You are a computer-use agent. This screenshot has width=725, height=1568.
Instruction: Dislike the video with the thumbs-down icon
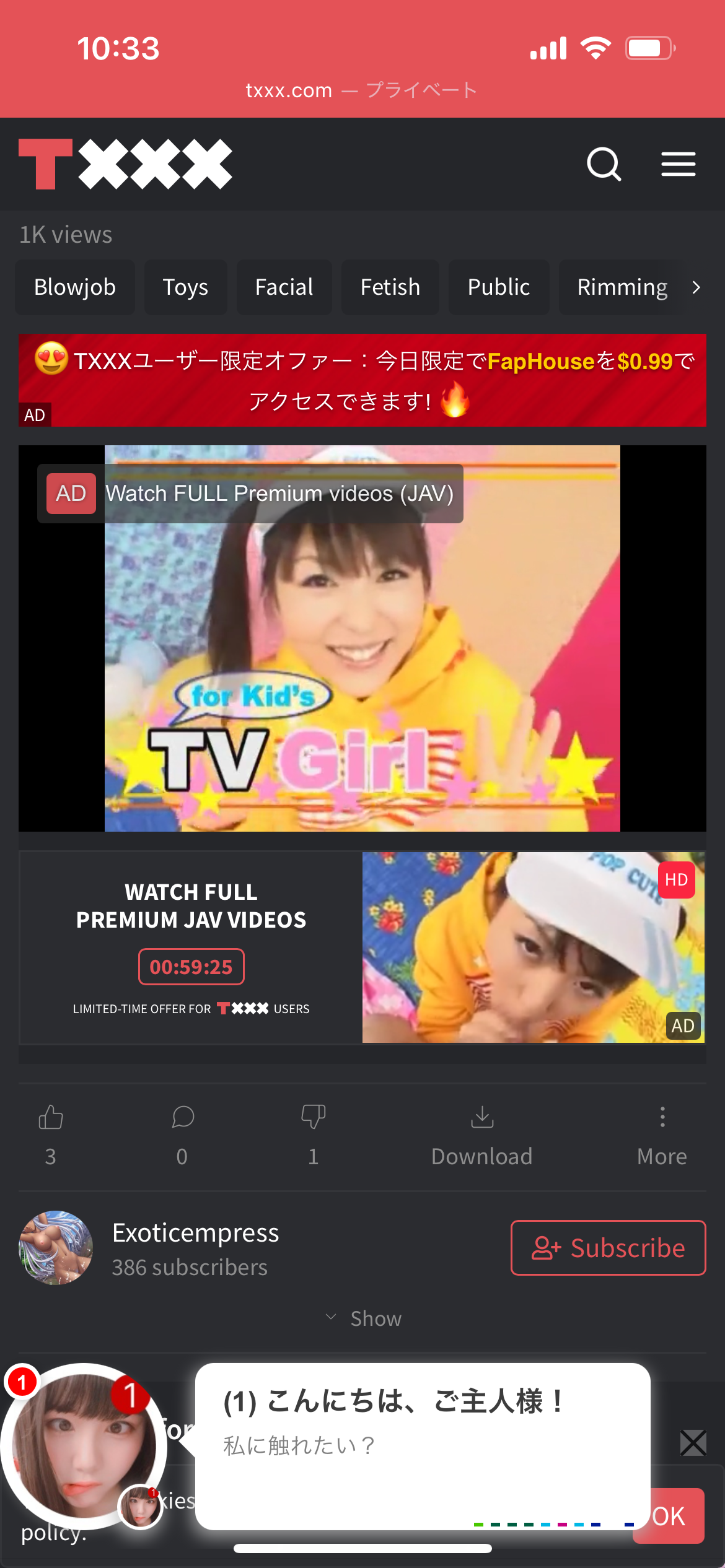pyautogui.click(x=313, y=1118)
